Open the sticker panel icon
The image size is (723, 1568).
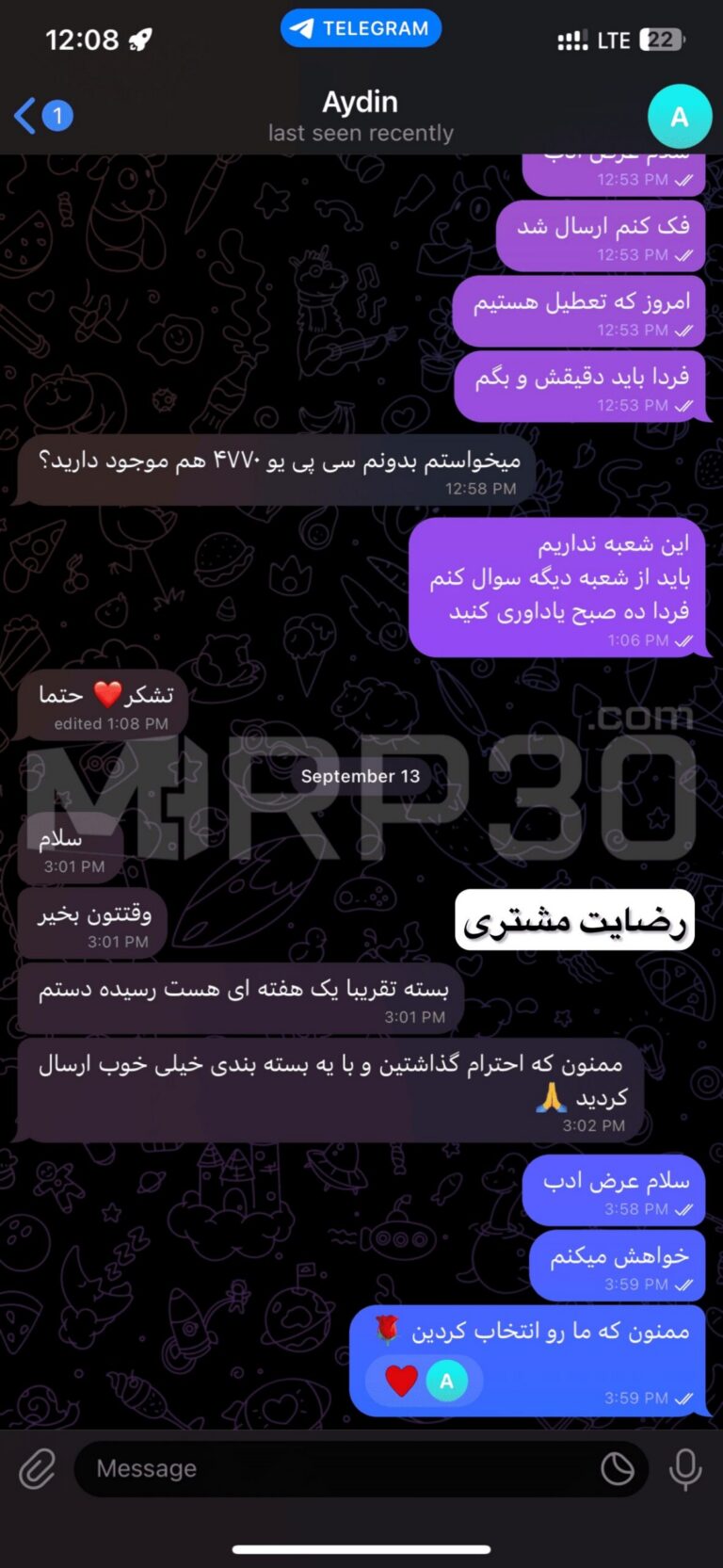point(618,1468)
